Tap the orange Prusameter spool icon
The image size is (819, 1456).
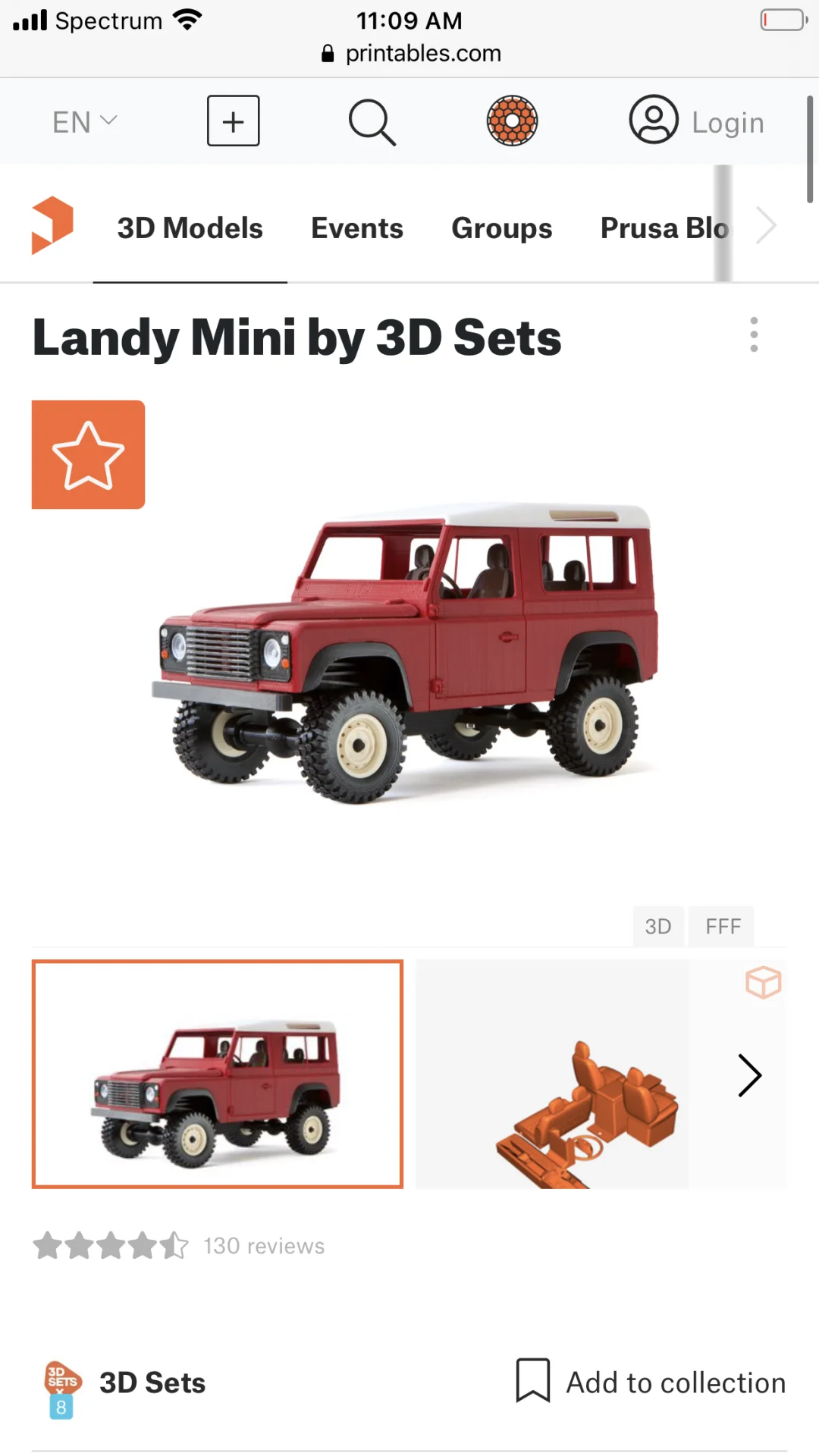[512, 121]
